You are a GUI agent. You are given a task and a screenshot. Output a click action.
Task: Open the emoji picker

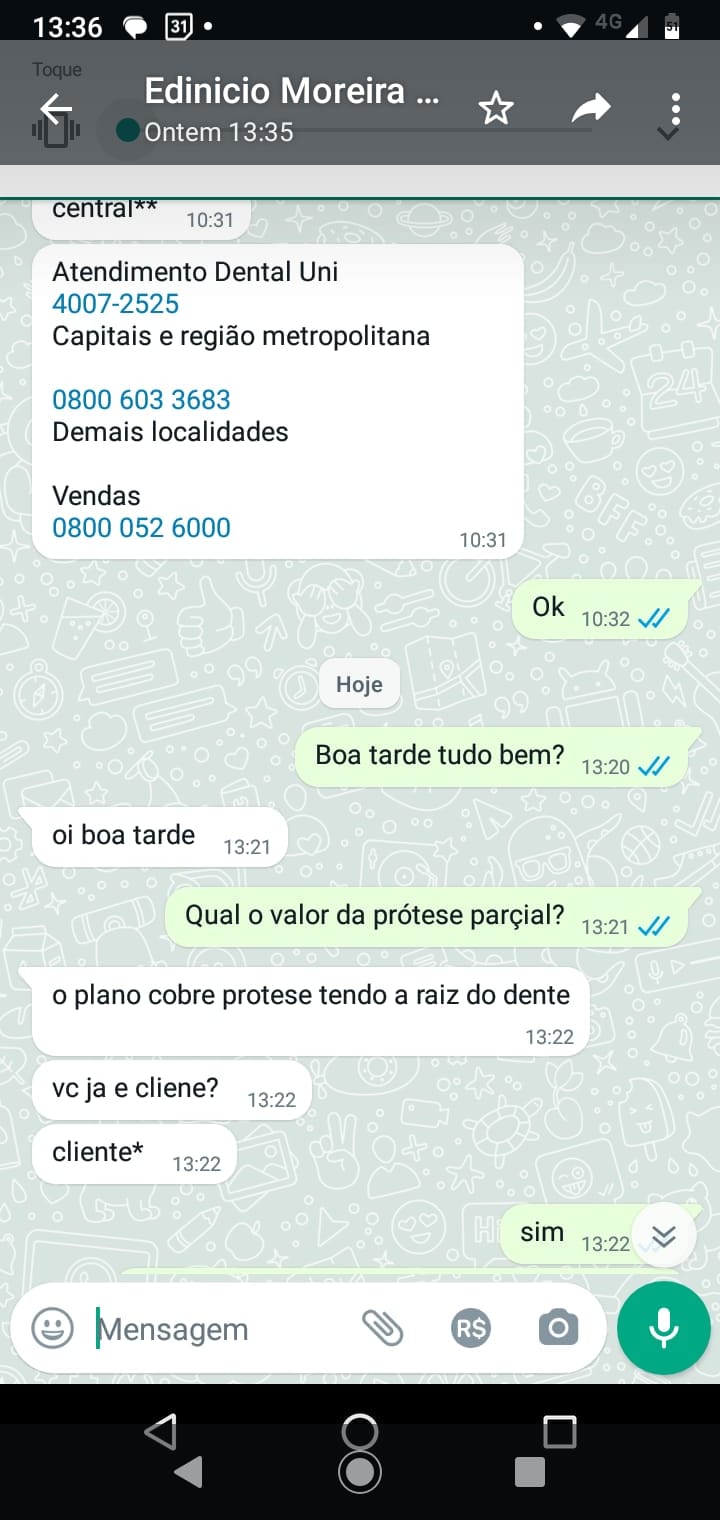52,1329
